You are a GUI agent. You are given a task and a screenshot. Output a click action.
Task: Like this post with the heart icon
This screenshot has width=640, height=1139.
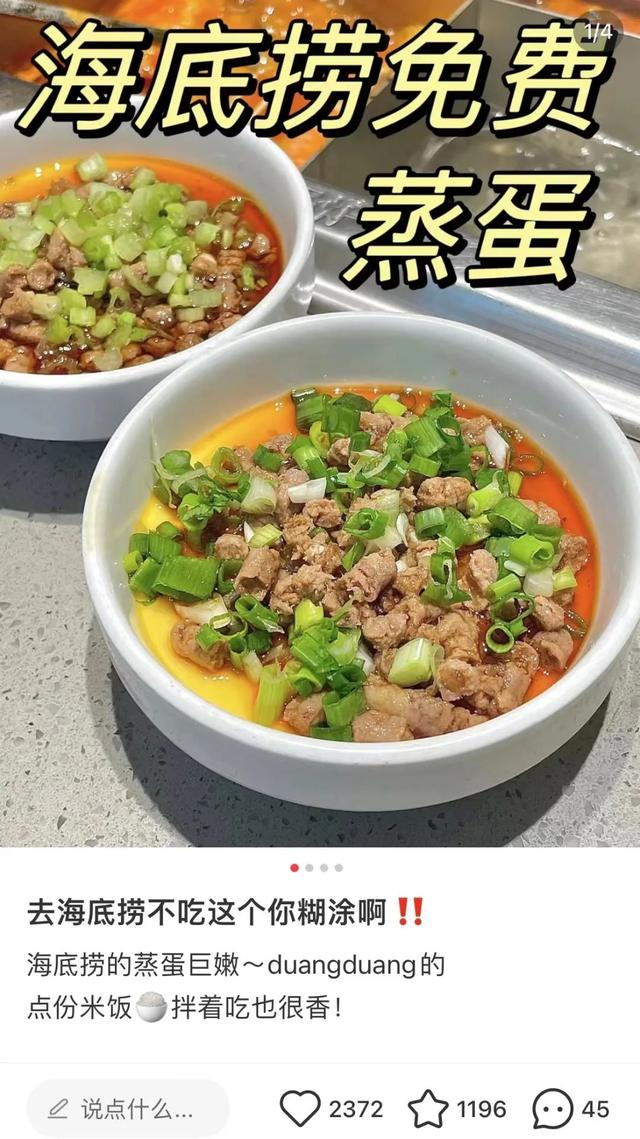pos(299,1108)
